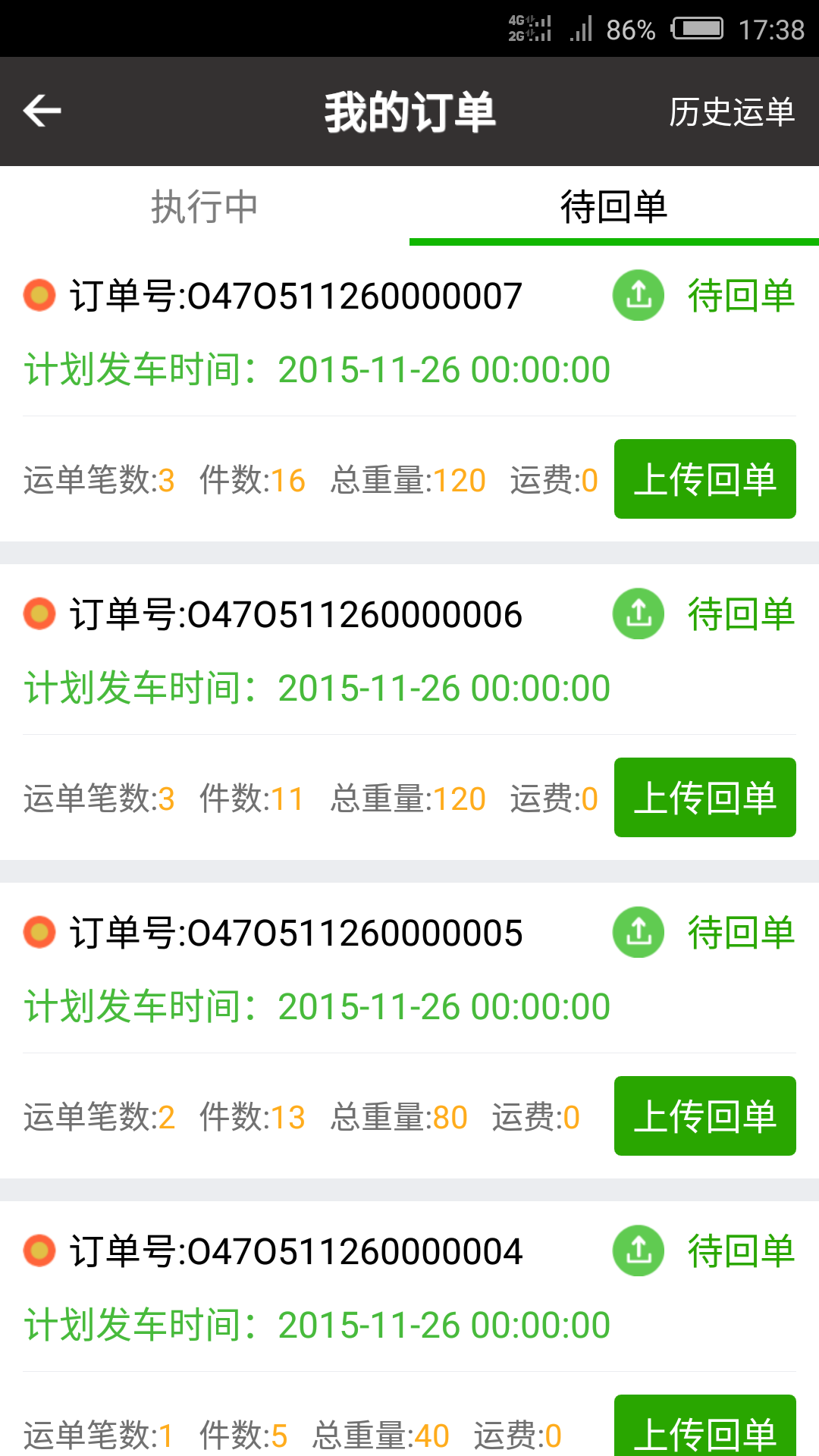
Task: Open 历史运单 history waybills
Action: click(731, 112)
